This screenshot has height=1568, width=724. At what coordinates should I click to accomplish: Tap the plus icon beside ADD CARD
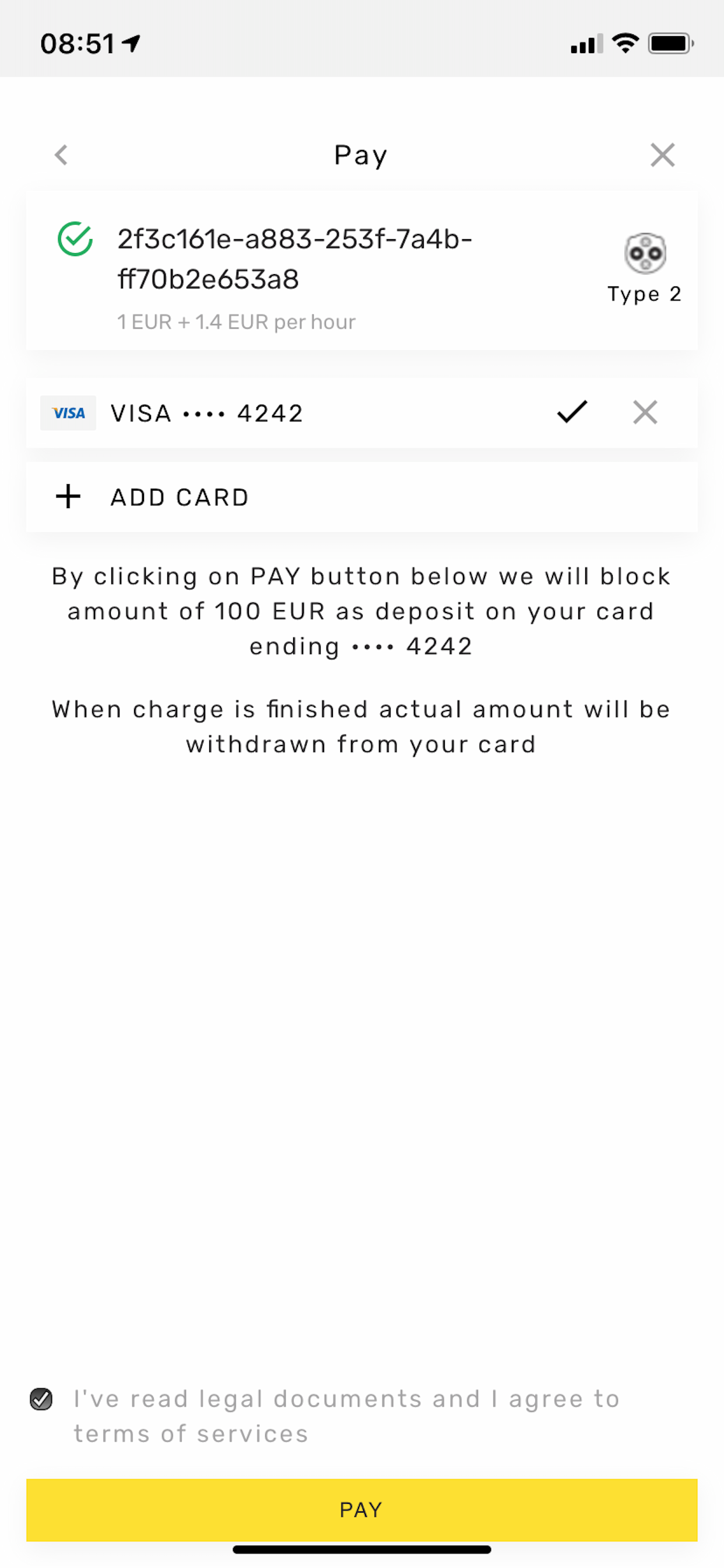point(67,496)
